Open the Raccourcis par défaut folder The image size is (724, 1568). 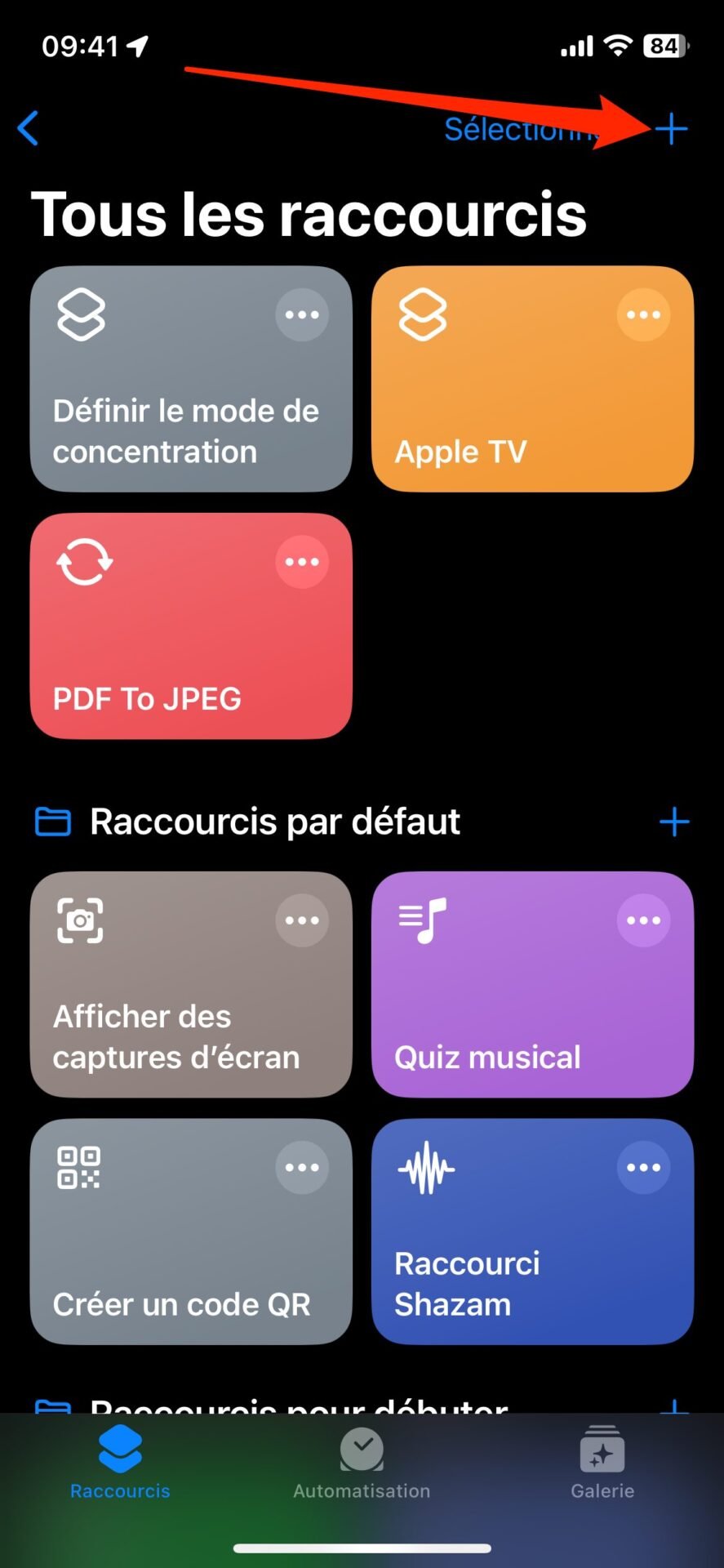(248, 822)
